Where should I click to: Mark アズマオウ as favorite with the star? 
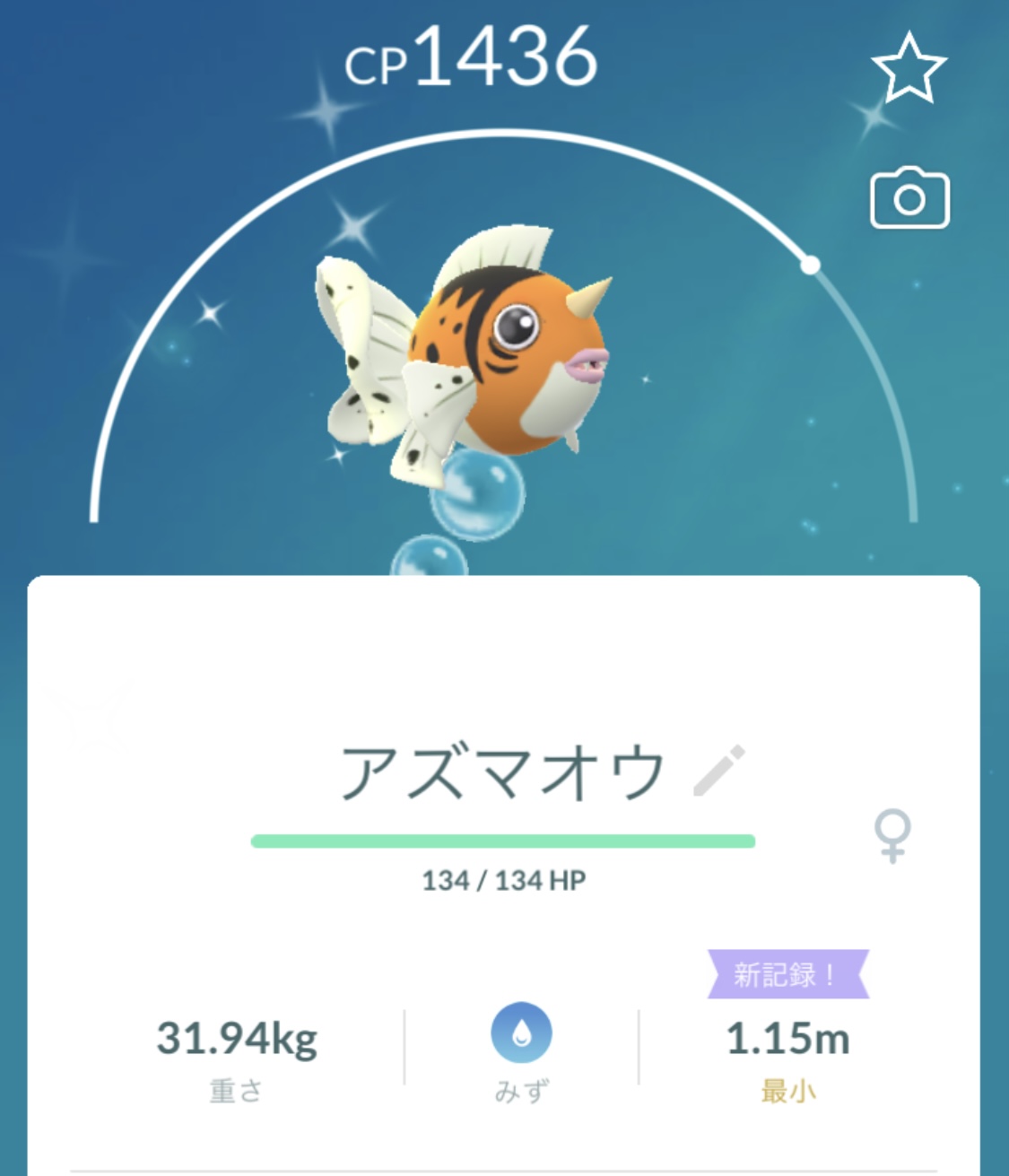(908, 69)
